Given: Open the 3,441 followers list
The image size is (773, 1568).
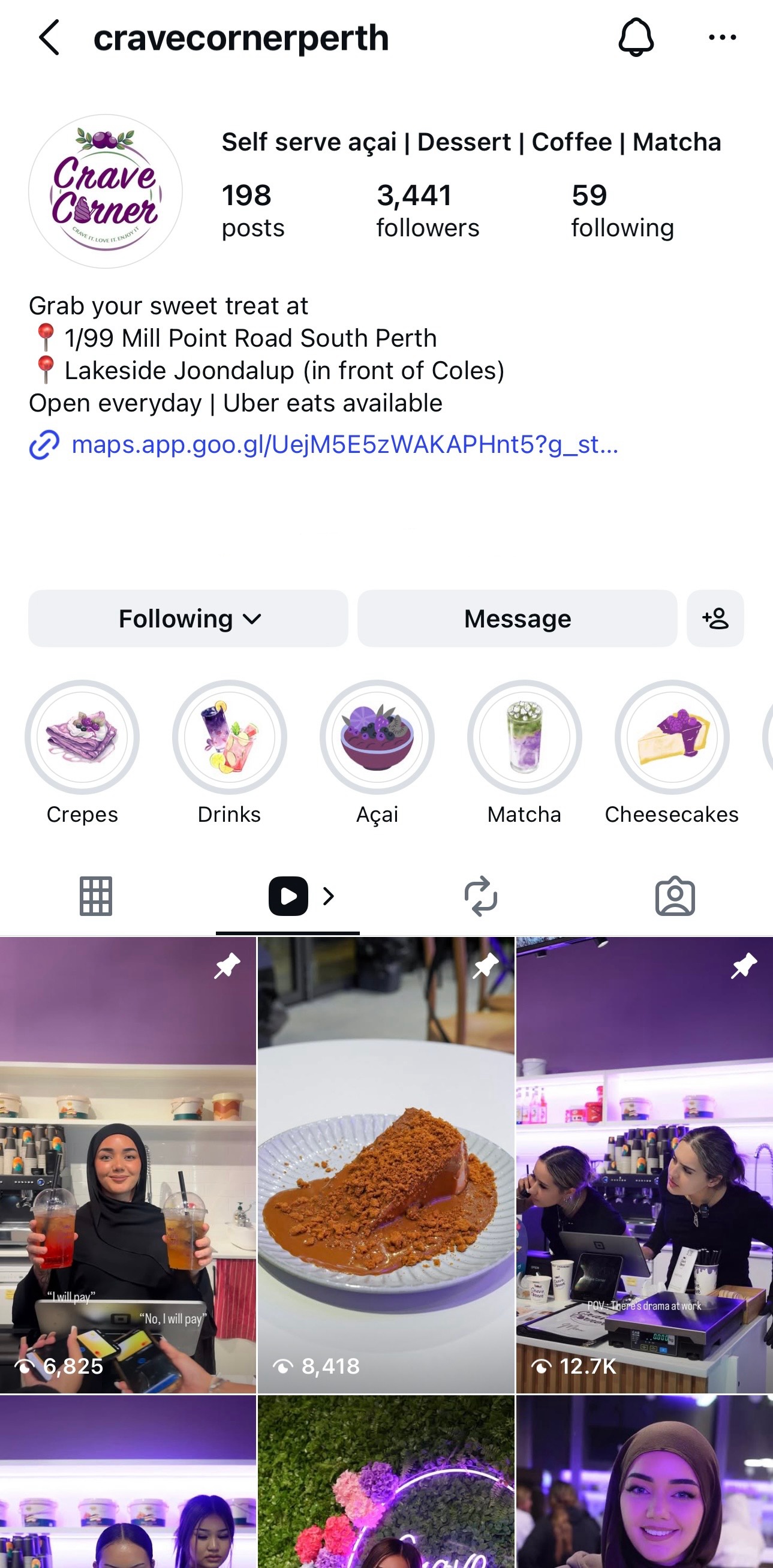Looking at the screenshot, I should click(428, 210).
